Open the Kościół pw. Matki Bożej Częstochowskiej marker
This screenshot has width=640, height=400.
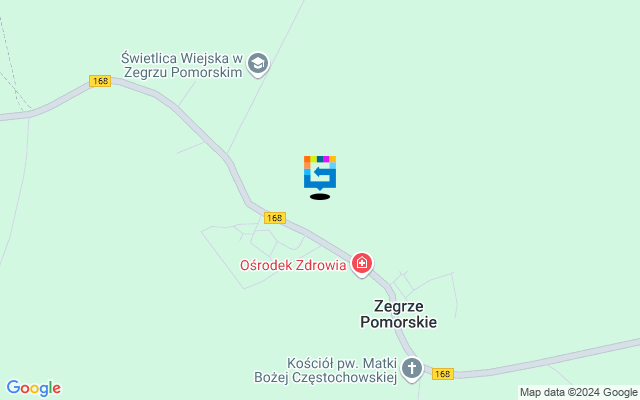411,367
